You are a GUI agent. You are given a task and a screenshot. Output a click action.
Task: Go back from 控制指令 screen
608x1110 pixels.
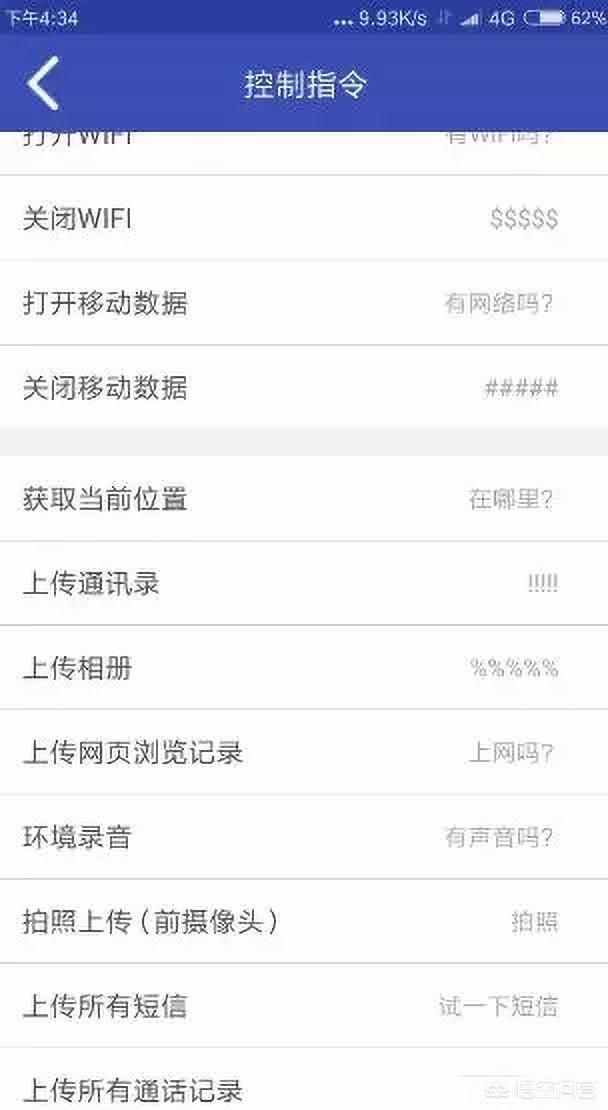pos(43,83)
